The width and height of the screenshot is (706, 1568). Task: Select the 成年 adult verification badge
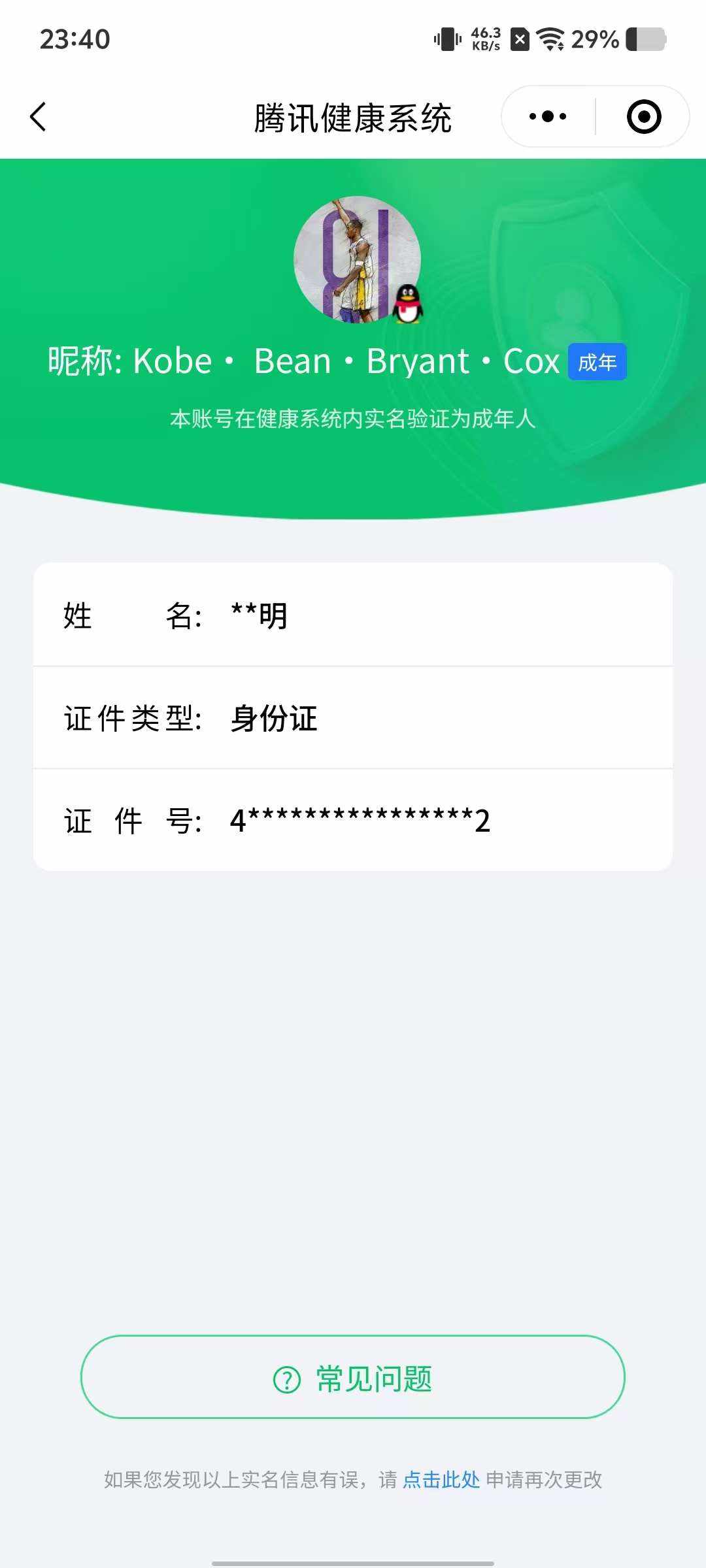tap(596, 361)
